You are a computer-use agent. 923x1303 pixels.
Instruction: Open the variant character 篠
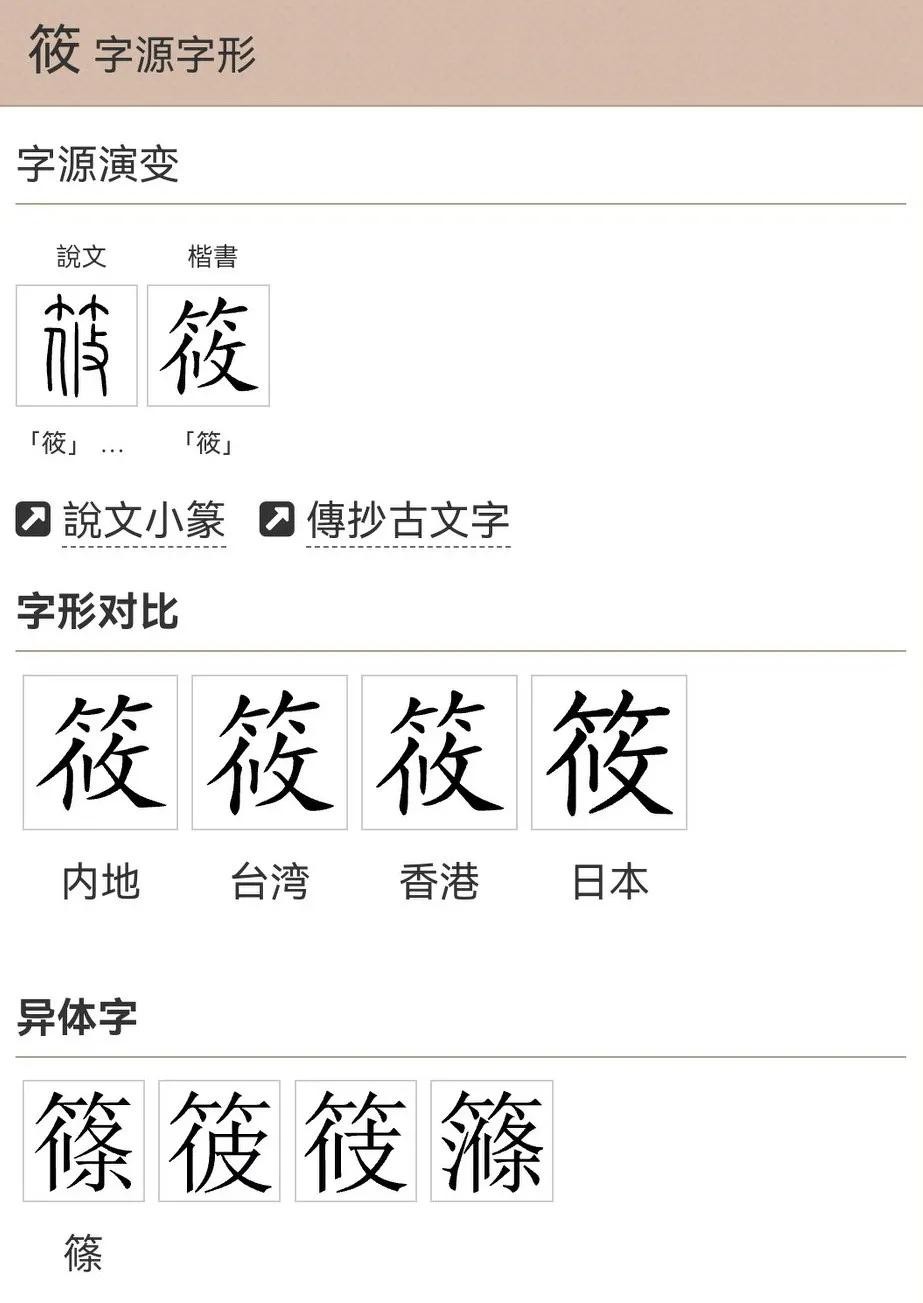point(84,1141)
